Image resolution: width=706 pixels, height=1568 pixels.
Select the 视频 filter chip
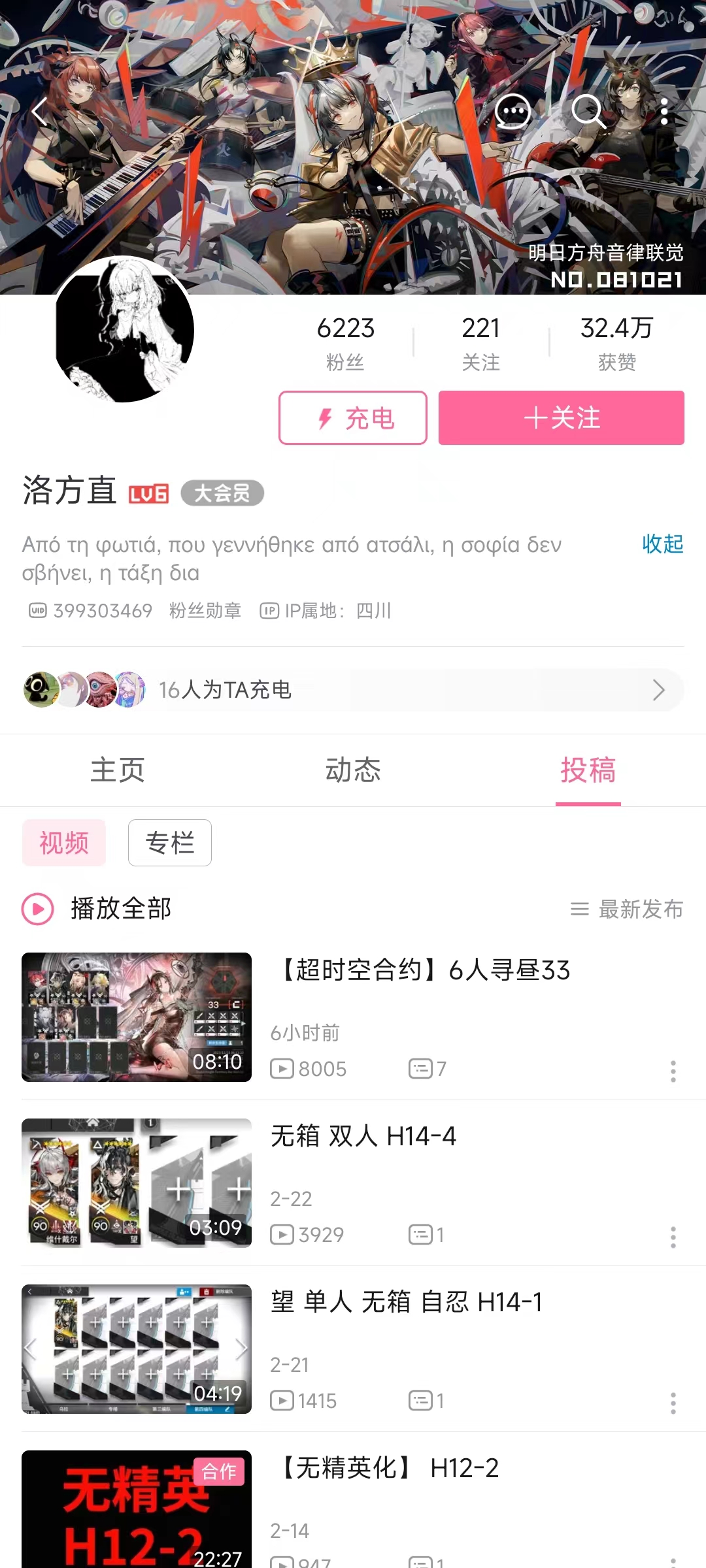point(63,843)
